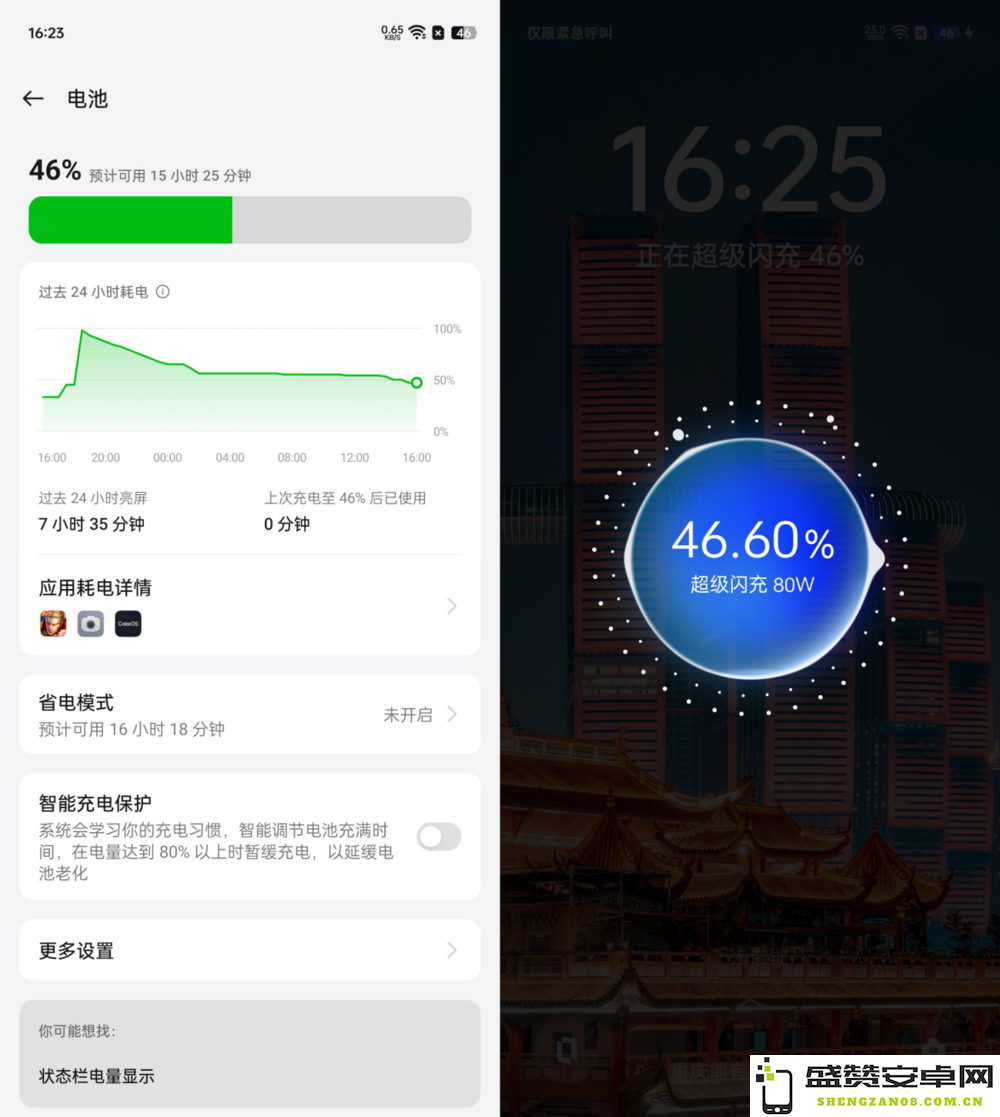Viewport: 1000px width, 1117px height.
Task: Enable the 智能充电保护 switch
Action: 439,837
